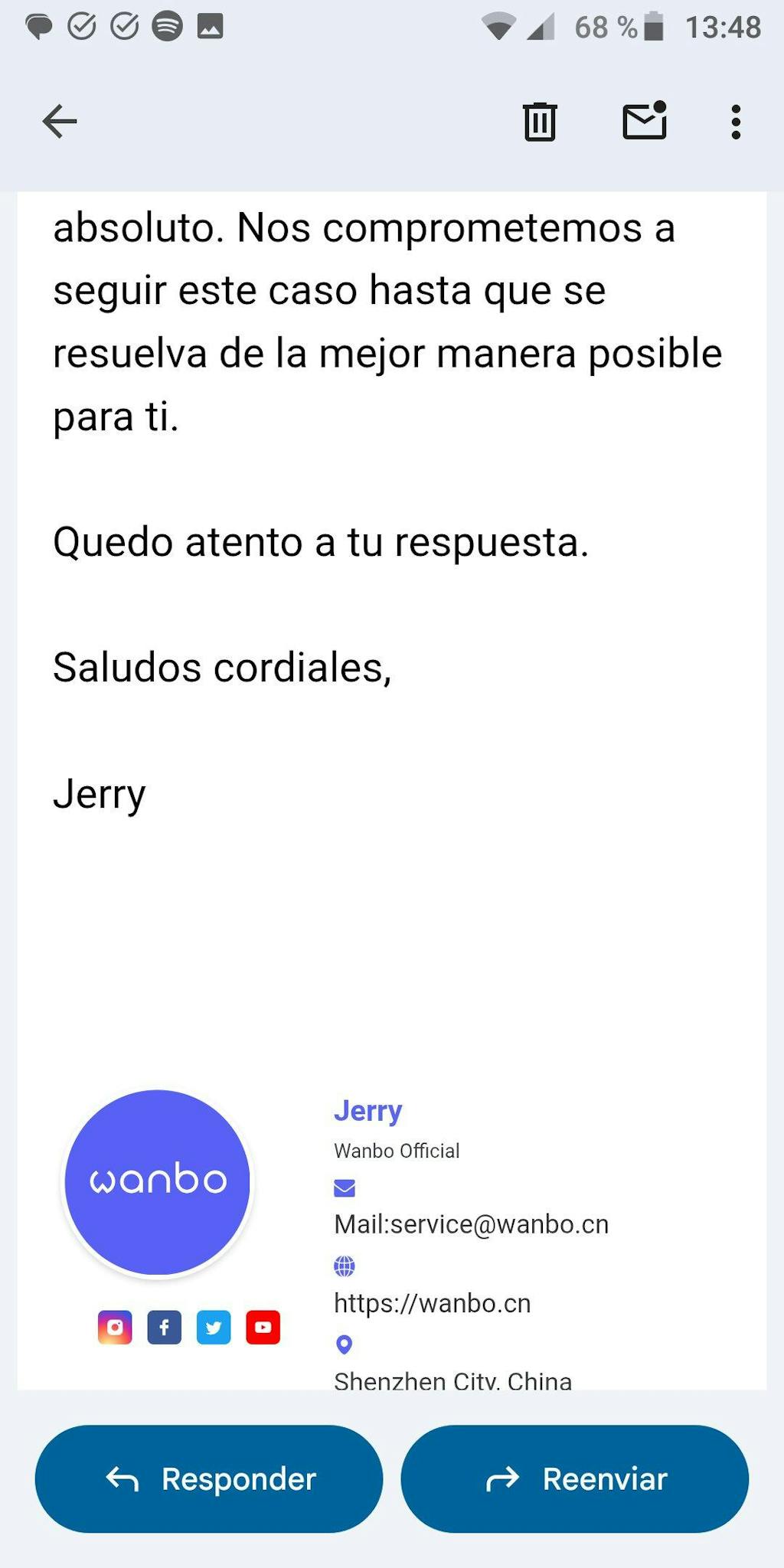Viewport: 784px width, 1568px height.
Task: Mark this email as unread
Action: [645, 121]
